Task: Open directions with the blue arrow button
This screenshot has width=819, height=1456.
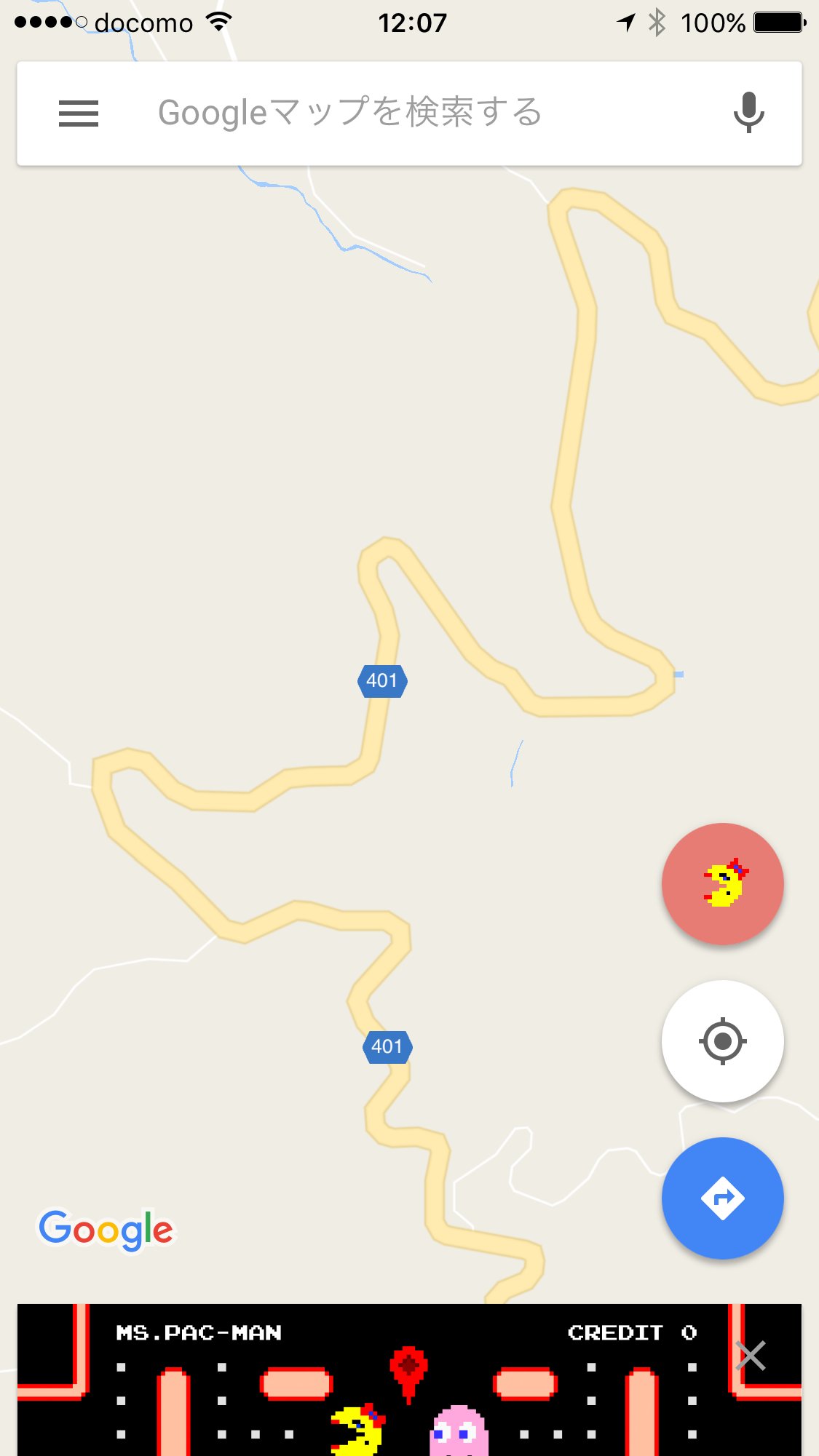Action: coord(723,1198)
